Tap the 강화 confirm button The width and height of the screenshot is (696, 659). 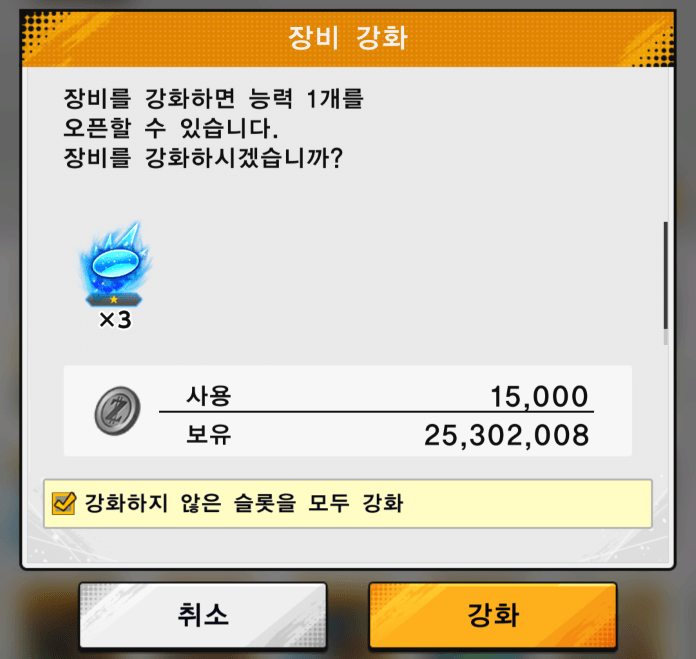pyautogui.click(x=492, y=615)
